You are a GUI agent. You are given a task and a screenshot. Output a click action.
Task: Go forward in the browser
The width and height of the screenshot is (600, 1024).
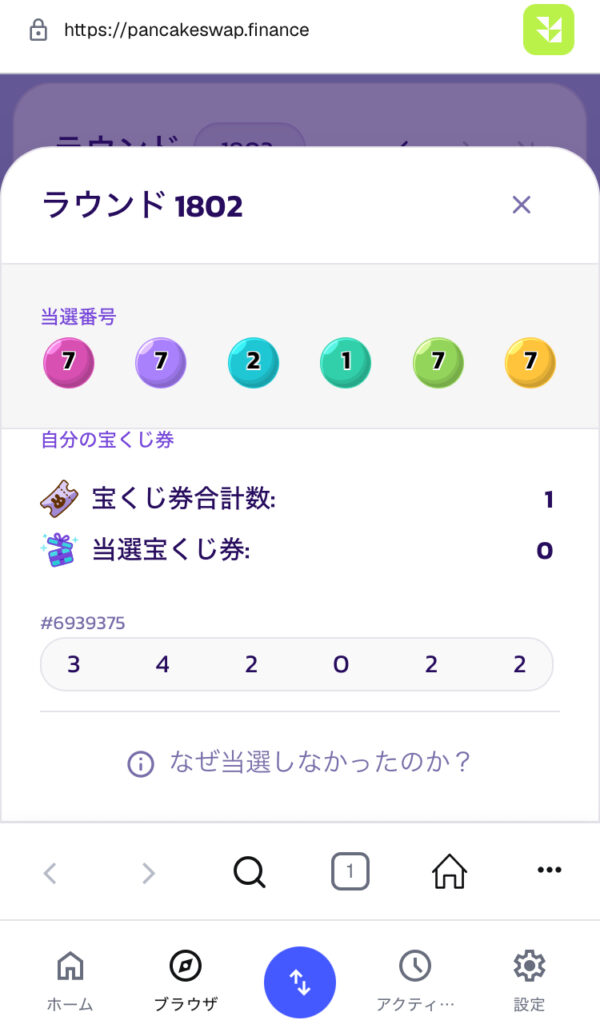coord(148,873)
